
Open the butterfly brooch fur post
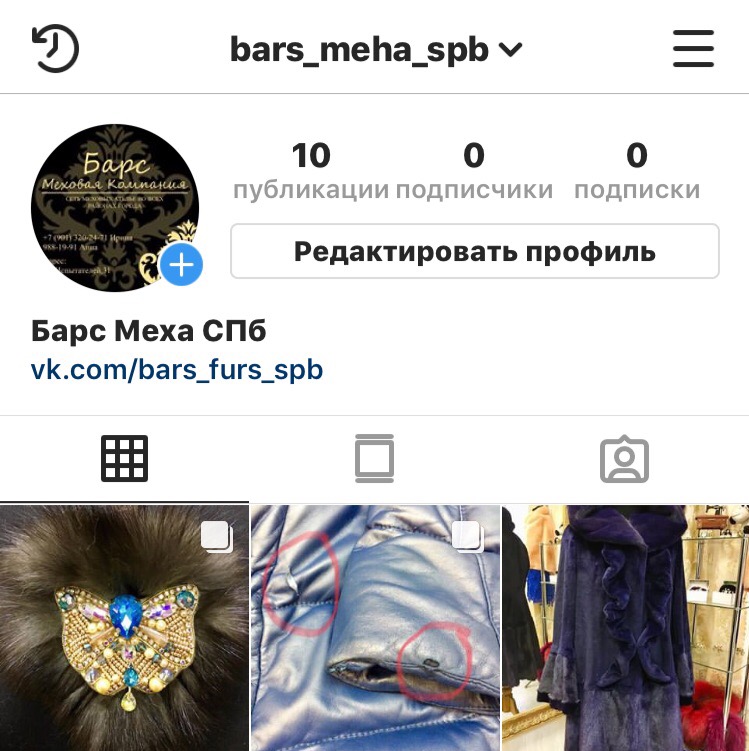click(123, 628)
